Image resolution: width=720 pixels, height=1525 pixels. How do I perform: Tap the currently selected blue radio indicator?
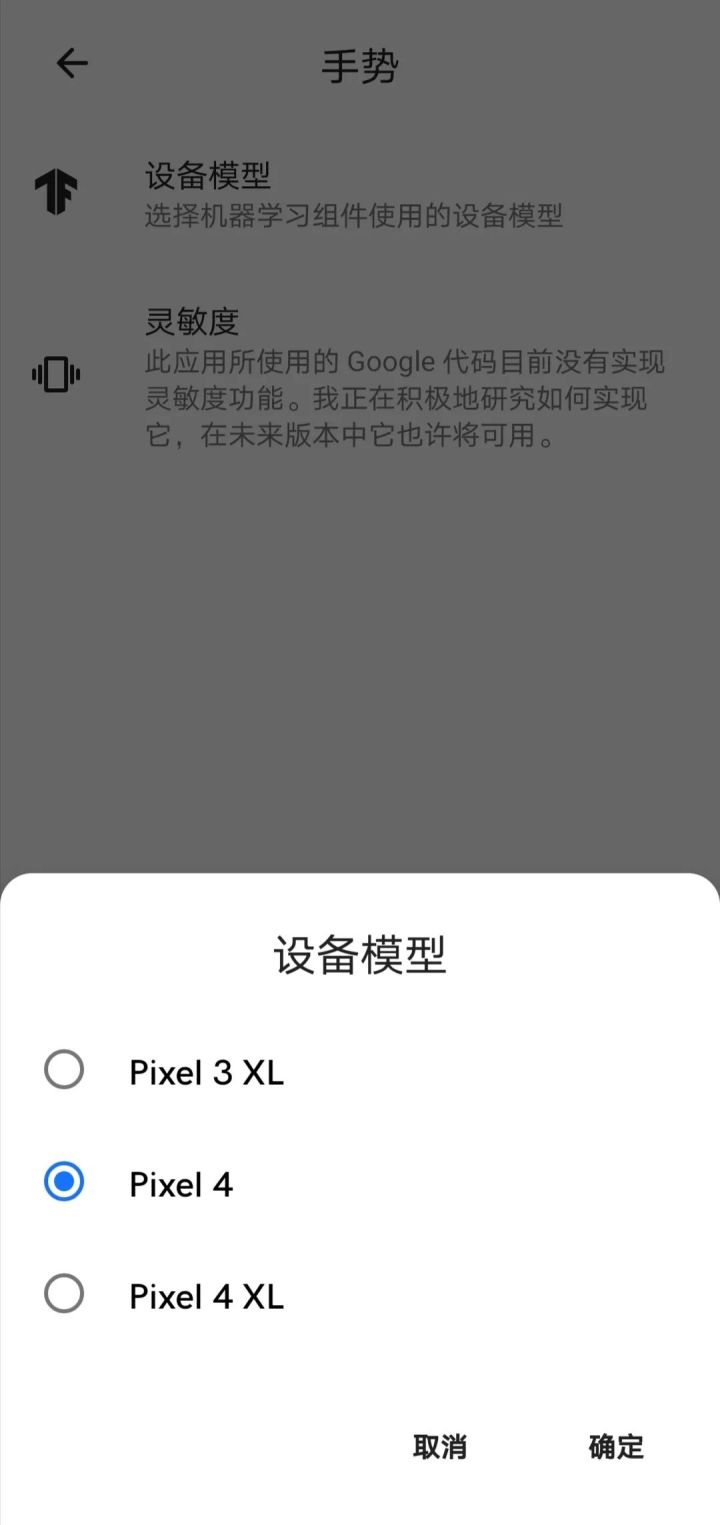coord(63,1184)
